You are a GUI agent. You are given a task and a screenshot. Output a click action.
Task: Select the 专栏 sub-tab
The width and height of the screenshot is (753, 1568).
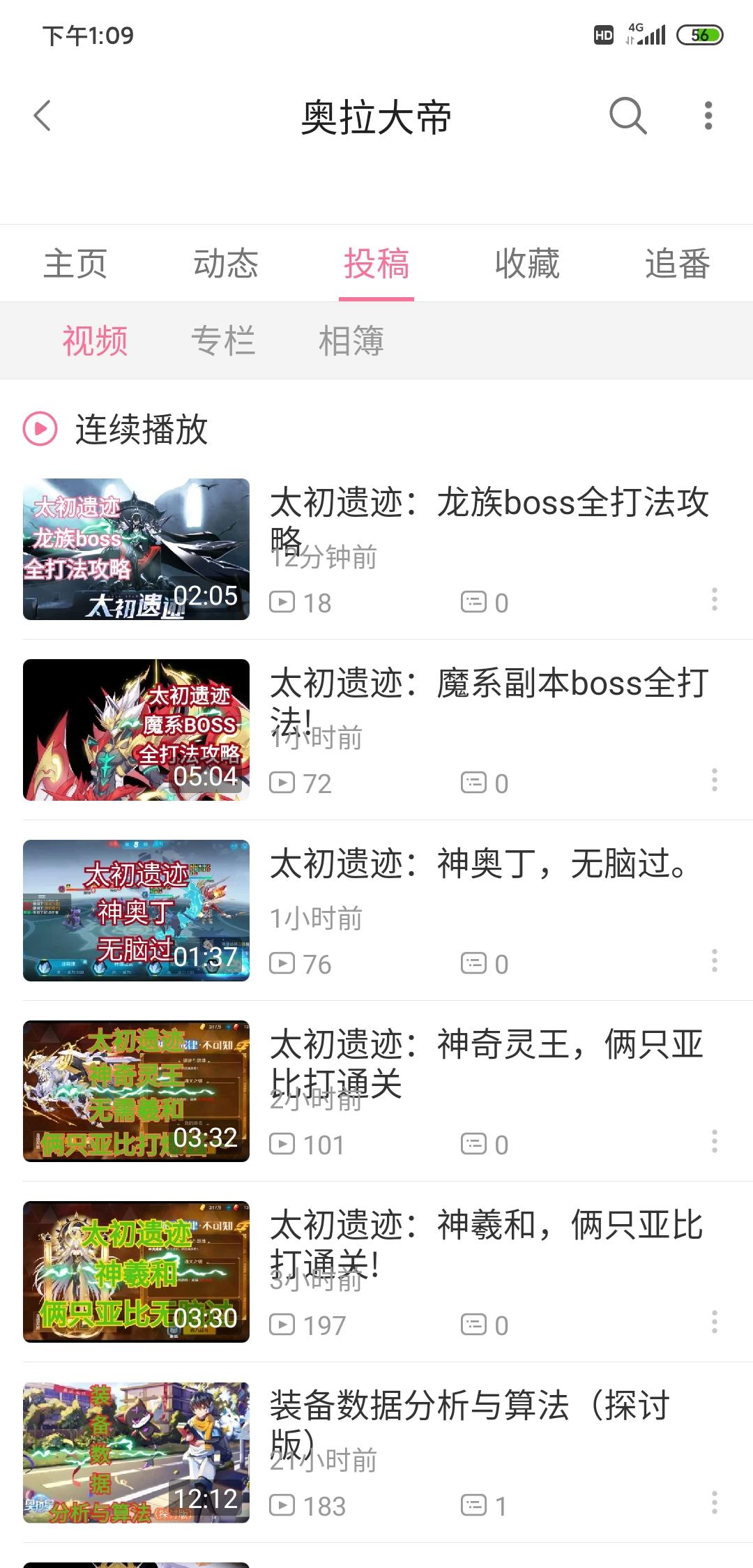click(x=223, y=341)
